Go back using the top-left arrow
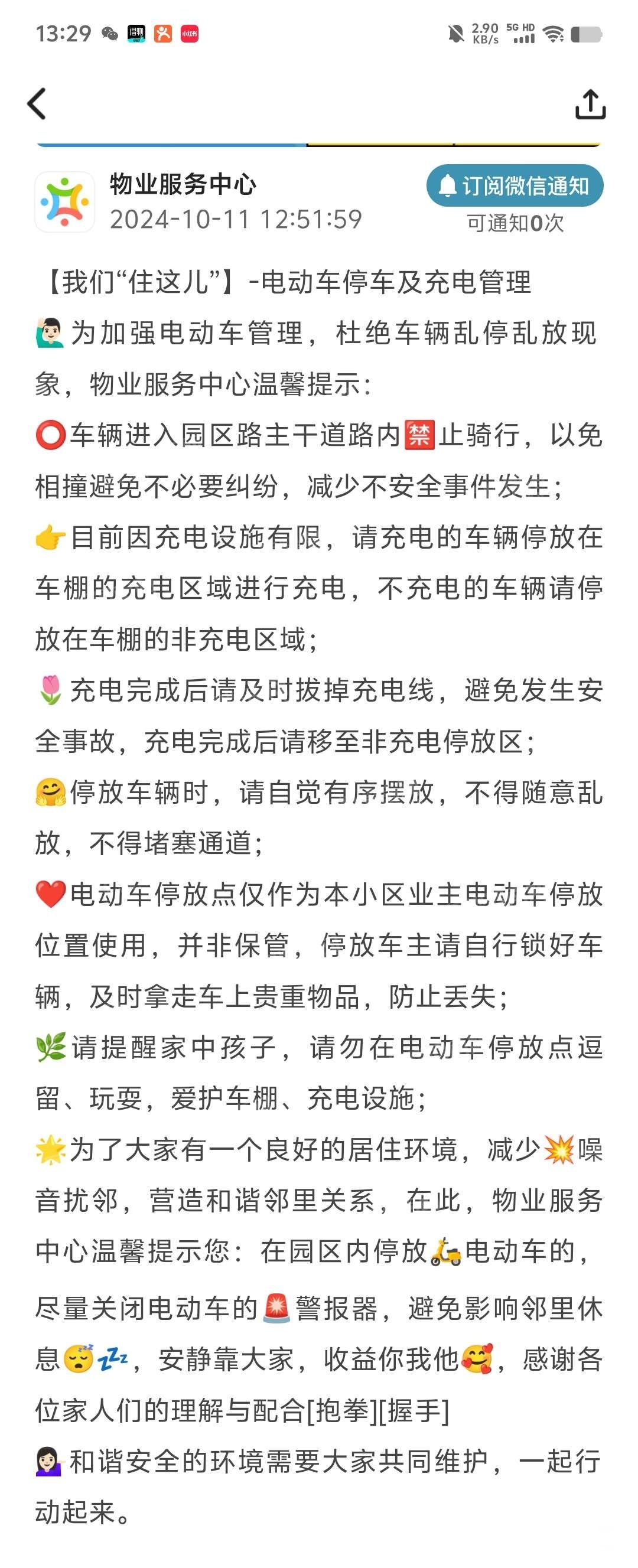This screenshot has width=638, height=1568. (38, 104)
